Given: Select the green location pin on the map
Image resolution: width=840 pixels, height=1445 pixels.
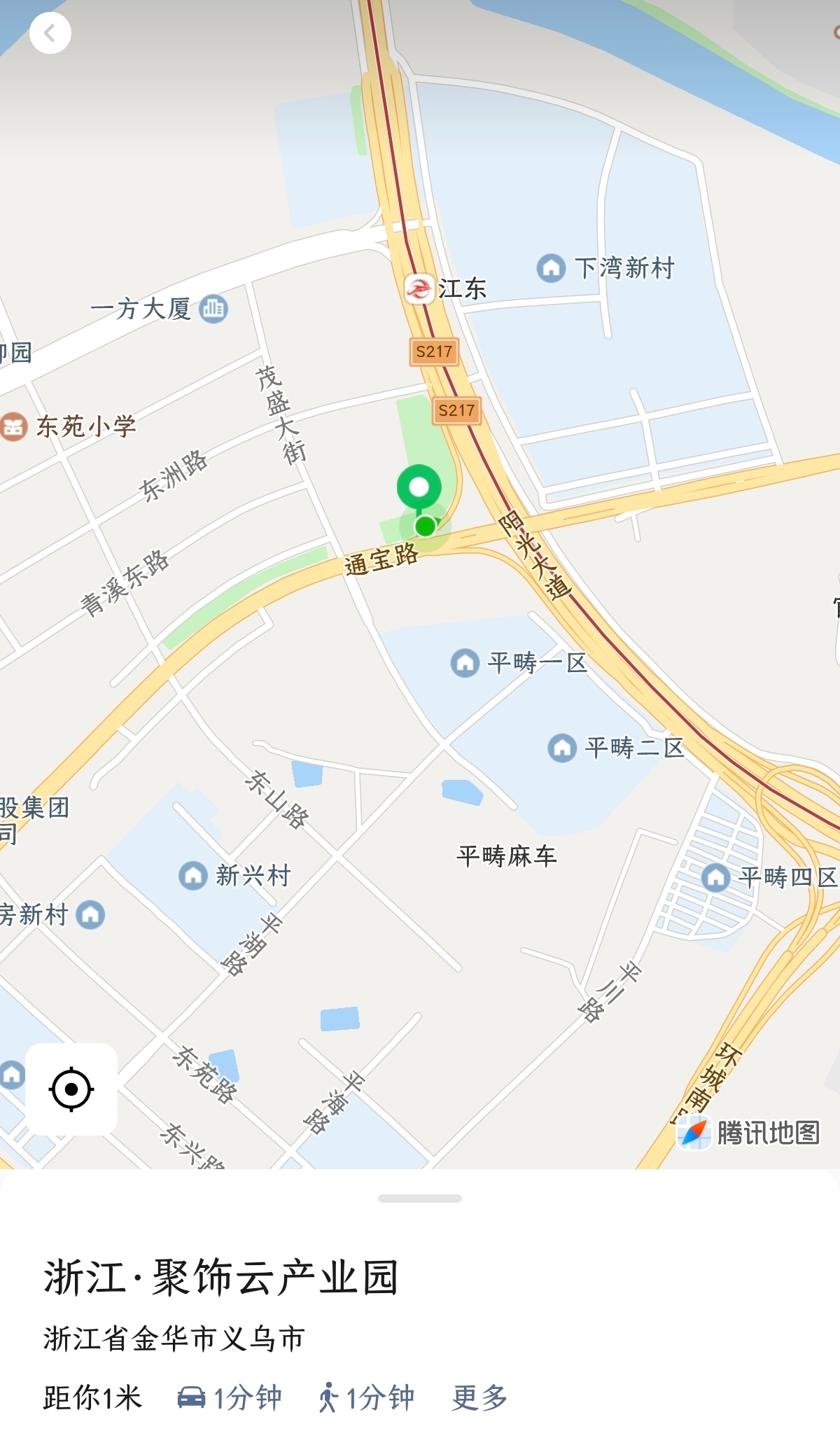Looking at the screenshot, I should coord(419,488).
